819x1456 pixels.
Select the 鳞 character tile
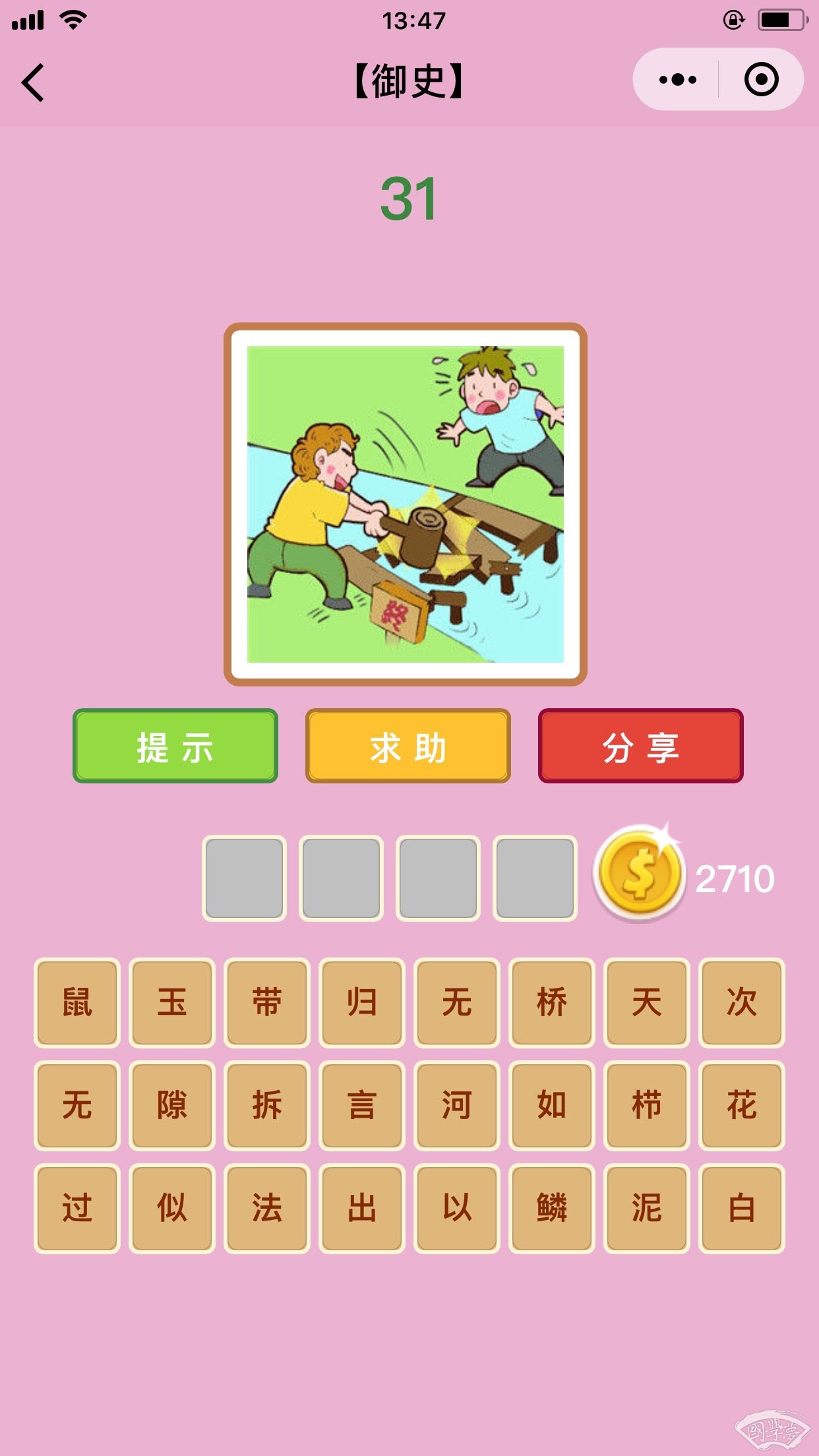point(552,1209)
